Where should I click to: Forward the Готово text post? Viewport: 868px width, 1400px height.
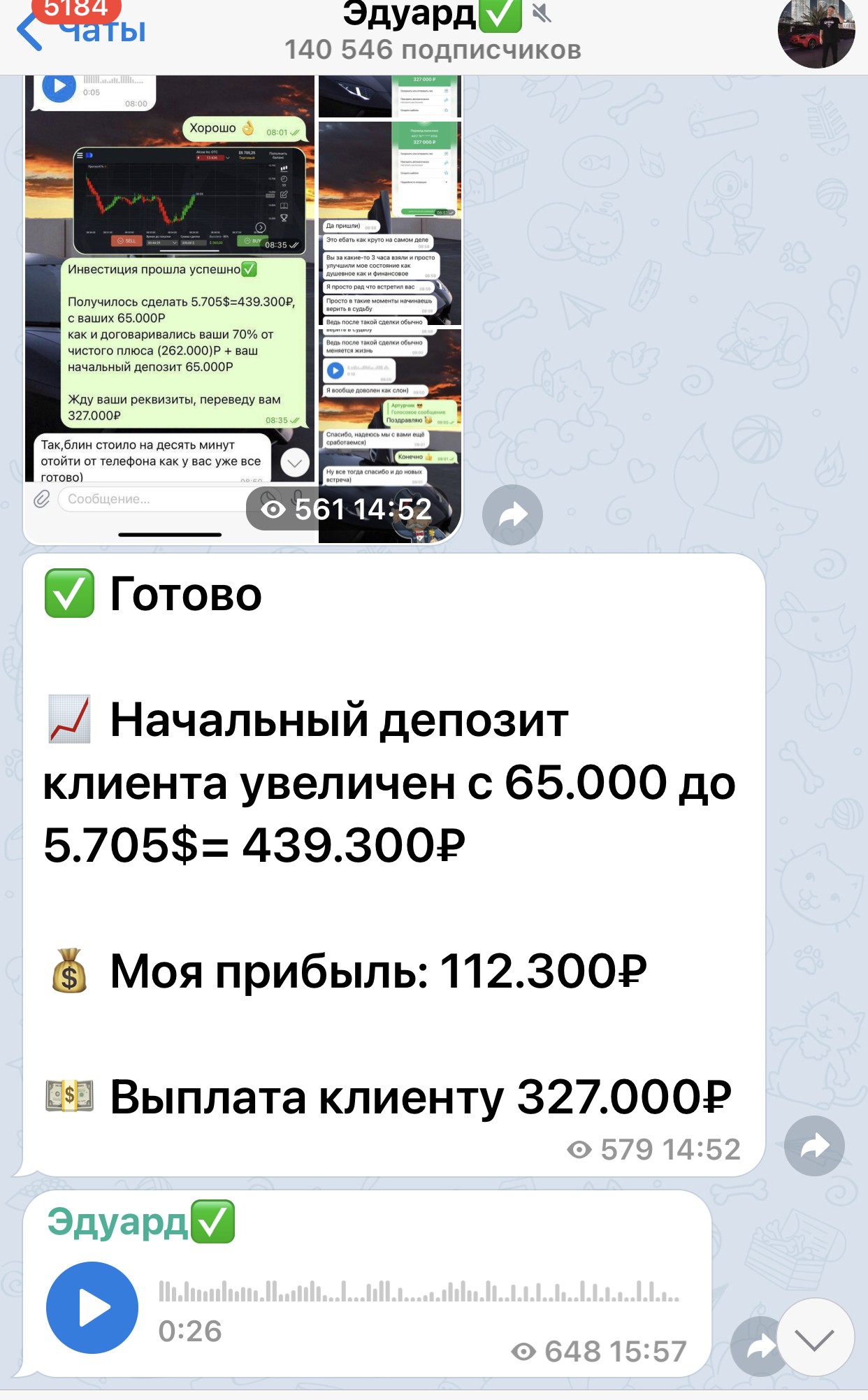point(814,1146)
